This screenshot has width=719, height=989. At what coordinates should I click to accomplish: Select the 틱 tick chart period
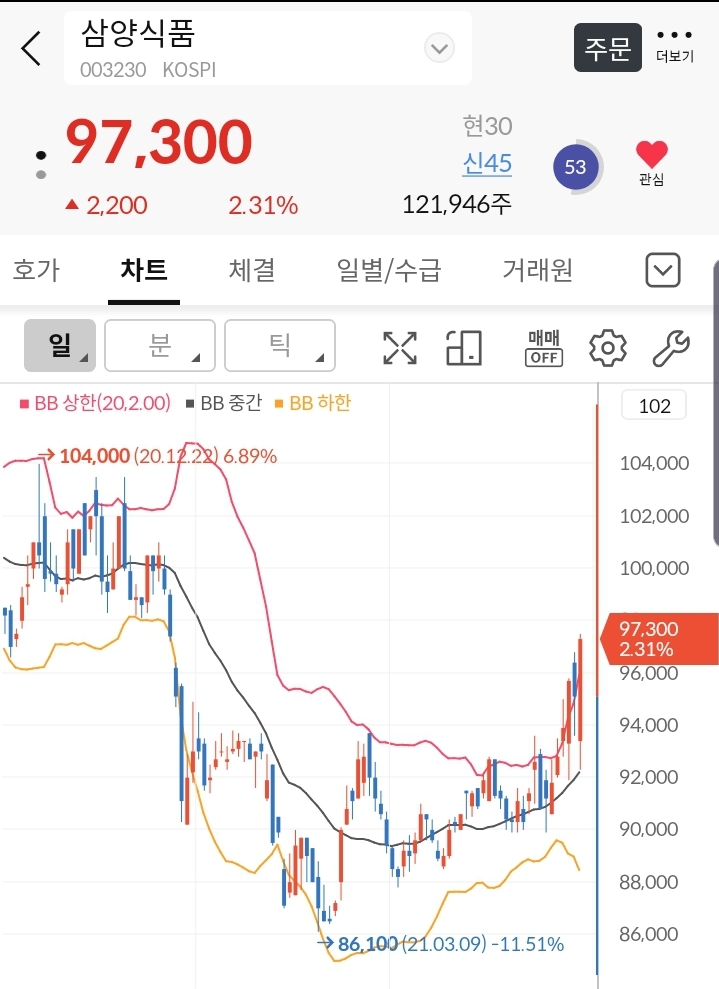[x=280, y=346]
